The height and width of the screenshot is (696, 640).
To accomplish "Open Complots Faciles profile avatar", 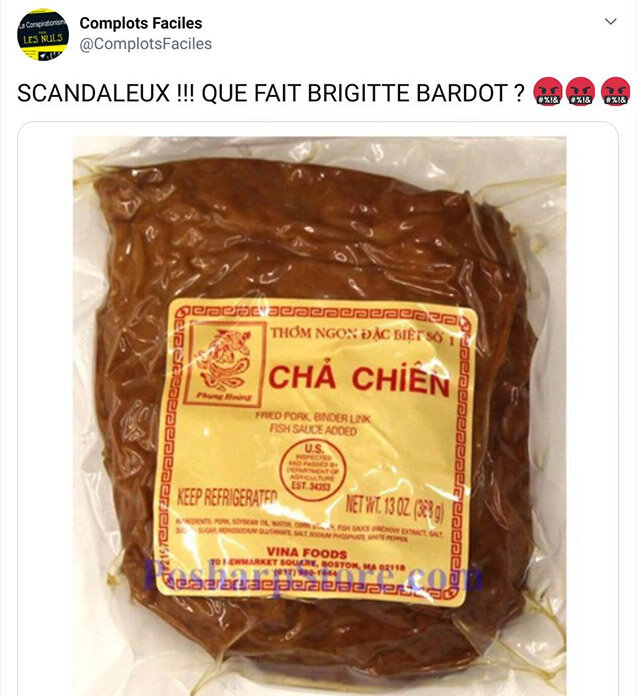I will [43, 35].
